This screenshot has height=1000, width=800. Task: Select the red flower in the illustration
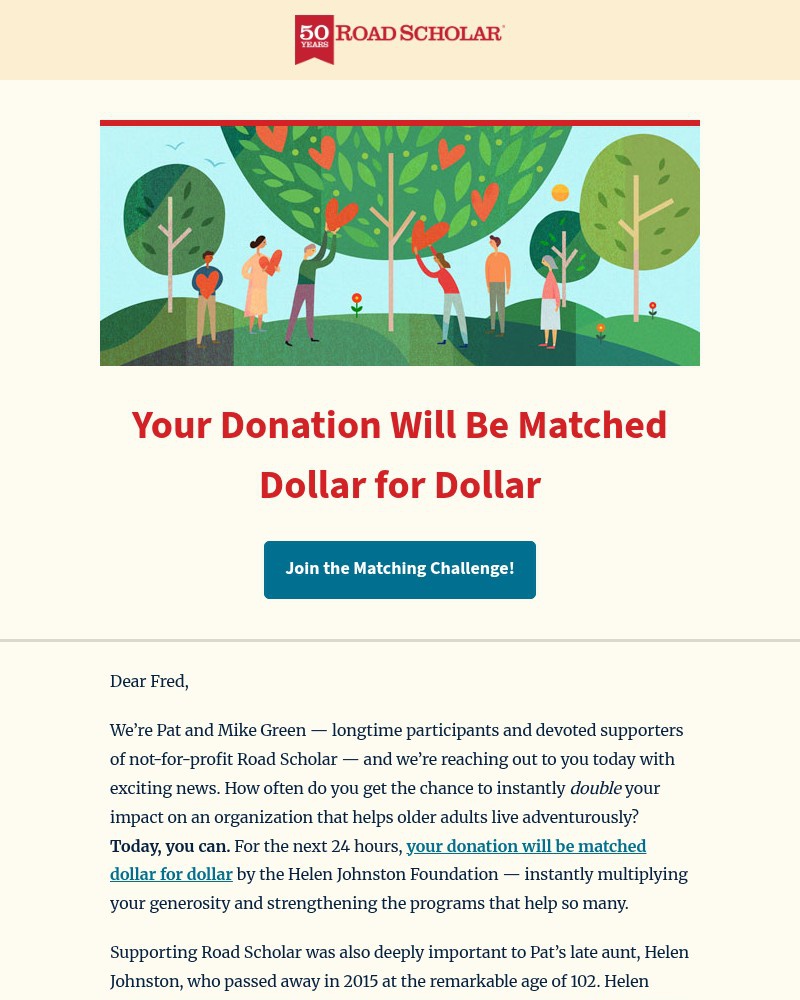(x=357, y=300)
